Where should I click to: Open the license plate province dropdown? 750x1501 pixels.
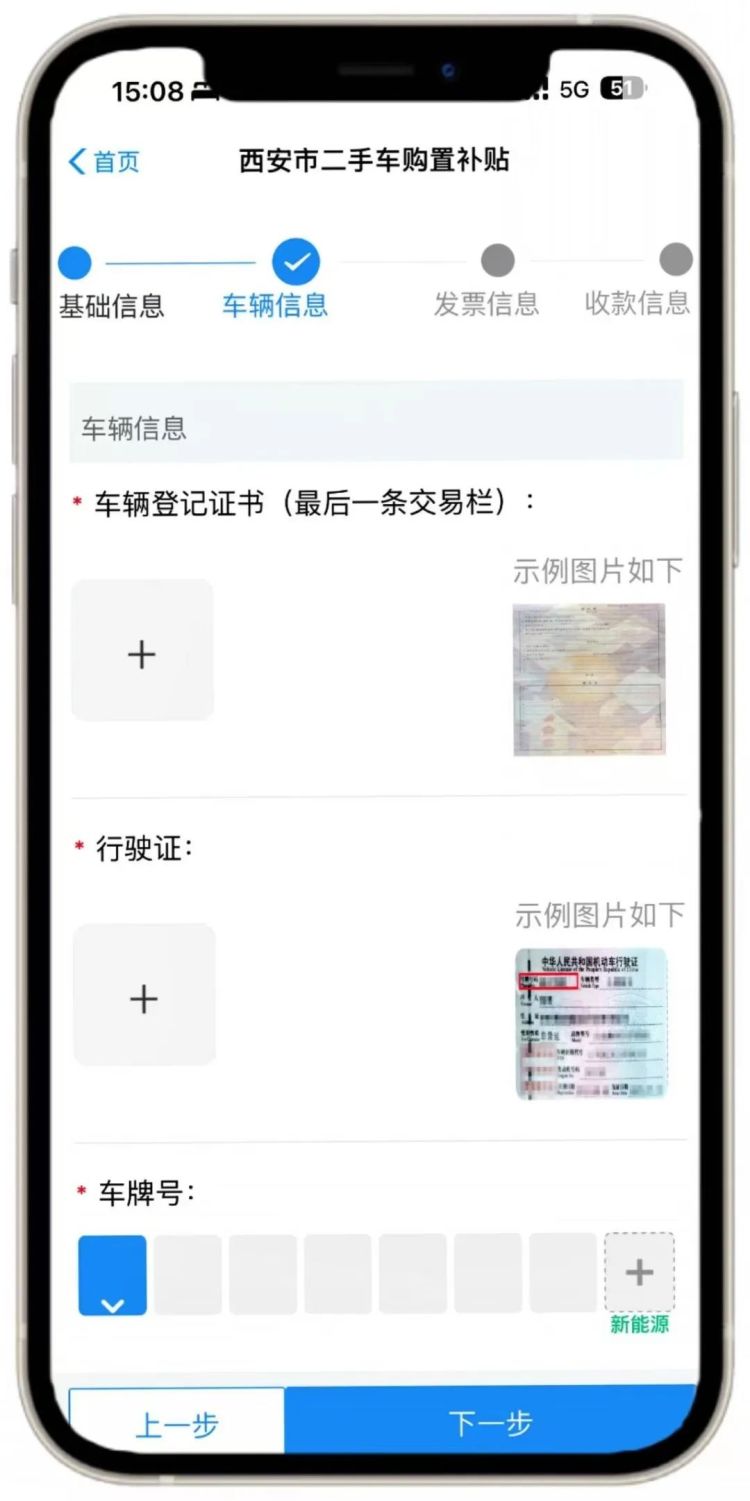[112, 1275]
